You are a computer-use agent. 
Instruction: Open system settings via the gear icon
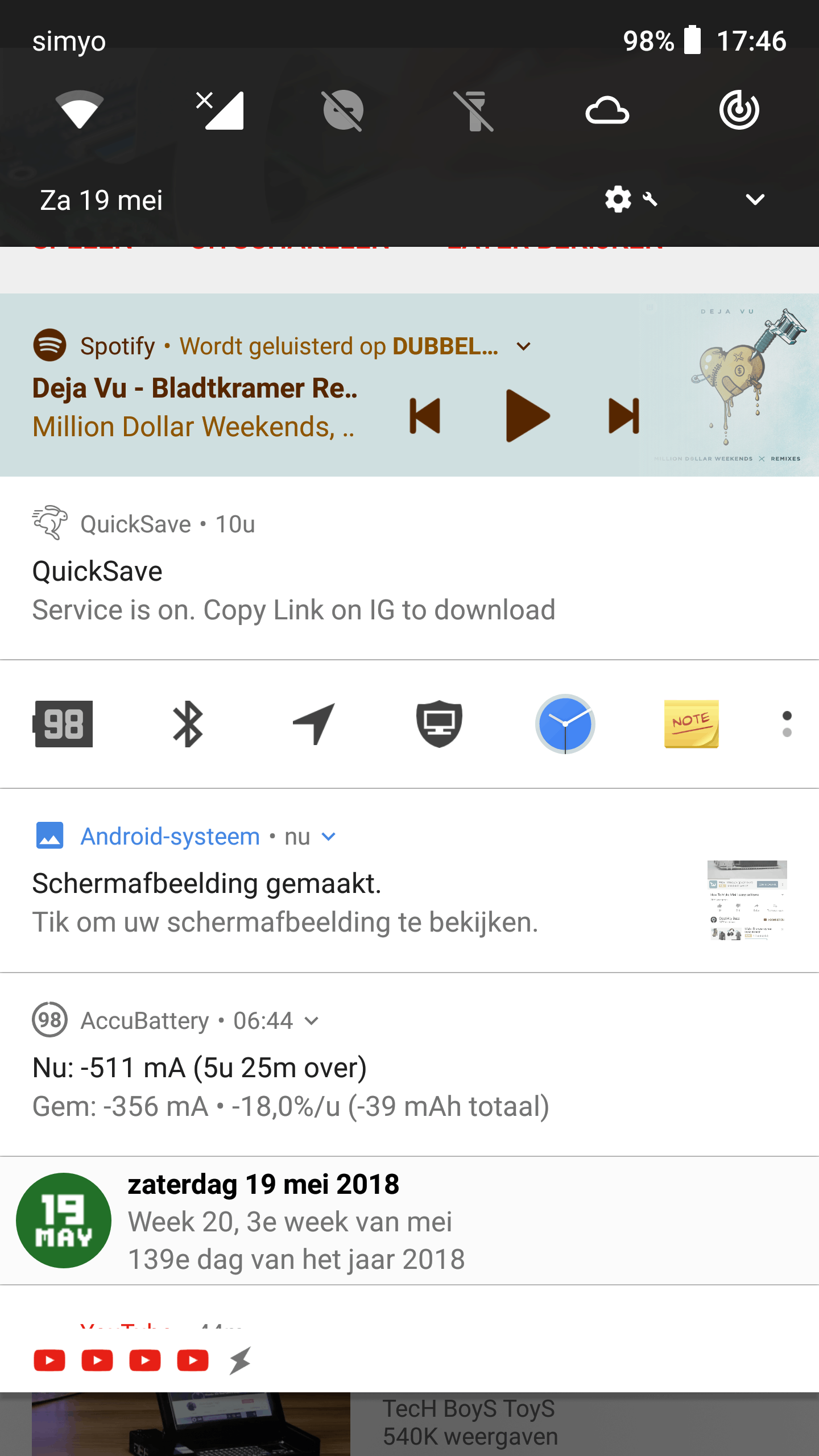pyautogui.click(x=618, y=200)
